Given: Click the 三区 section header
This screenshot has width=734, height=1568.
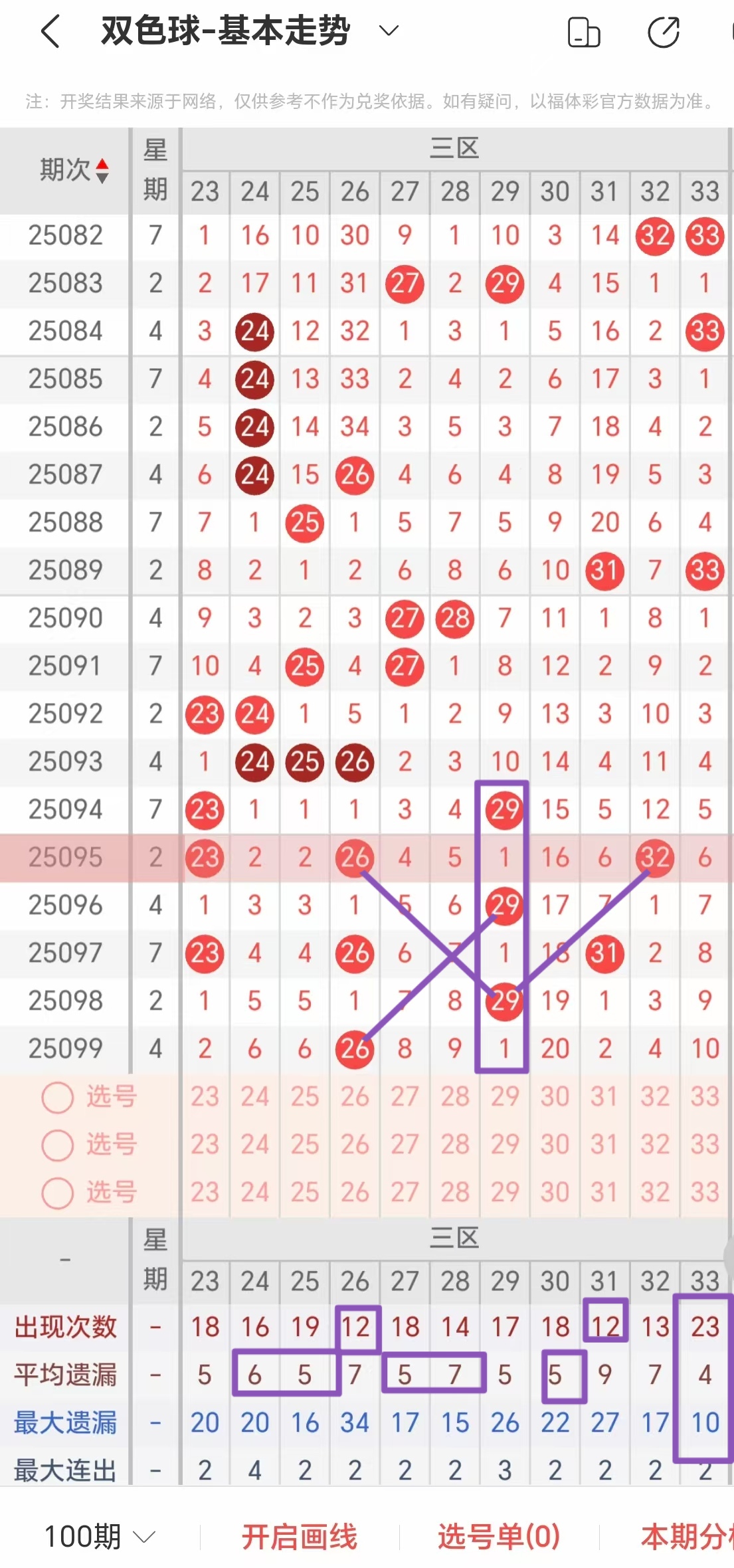Looking at the screenshot, I should 455,149.
